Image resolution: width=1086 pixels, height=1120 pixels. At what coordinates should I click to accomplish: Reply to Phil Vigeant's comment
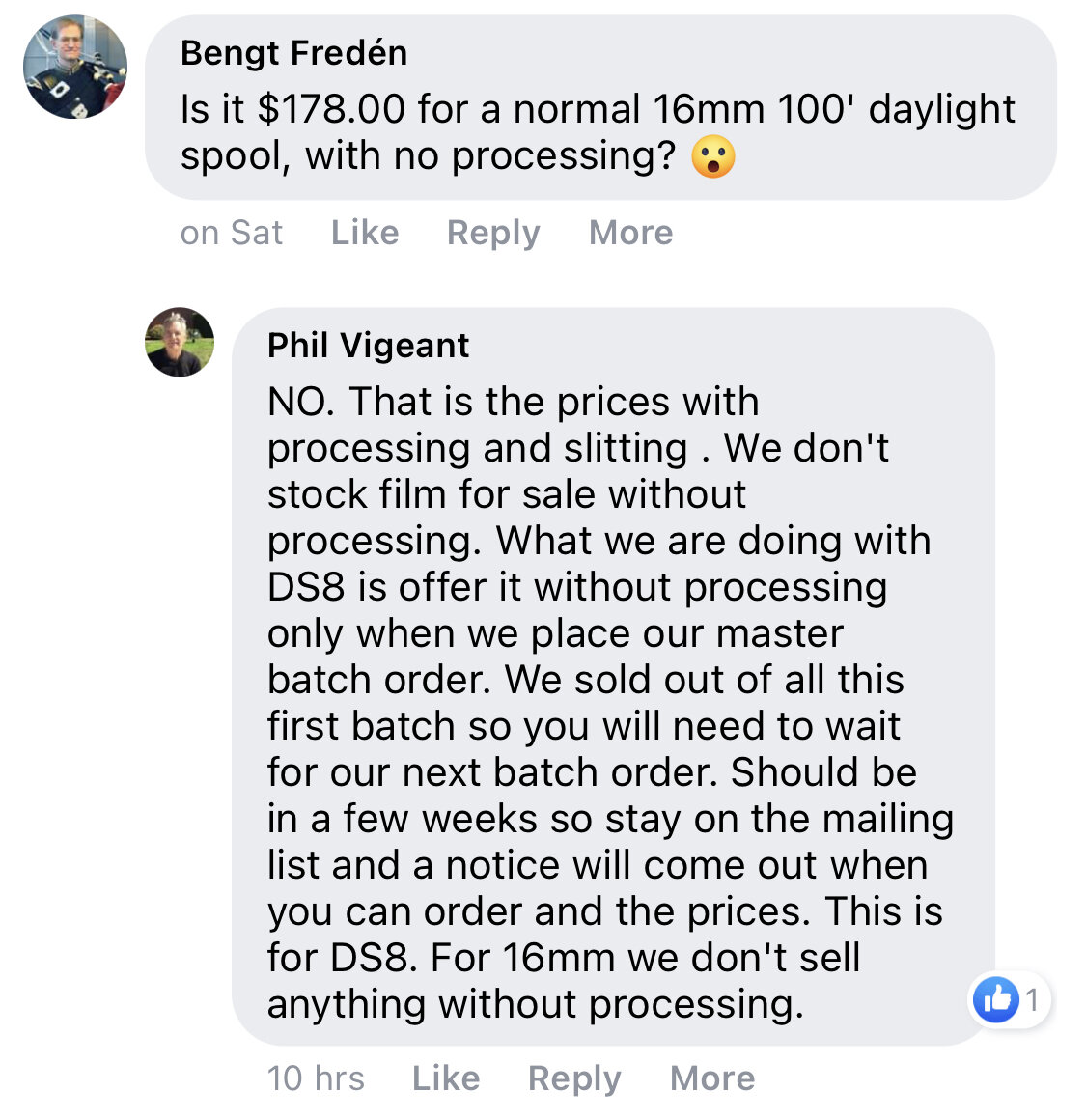[573, 1078]
